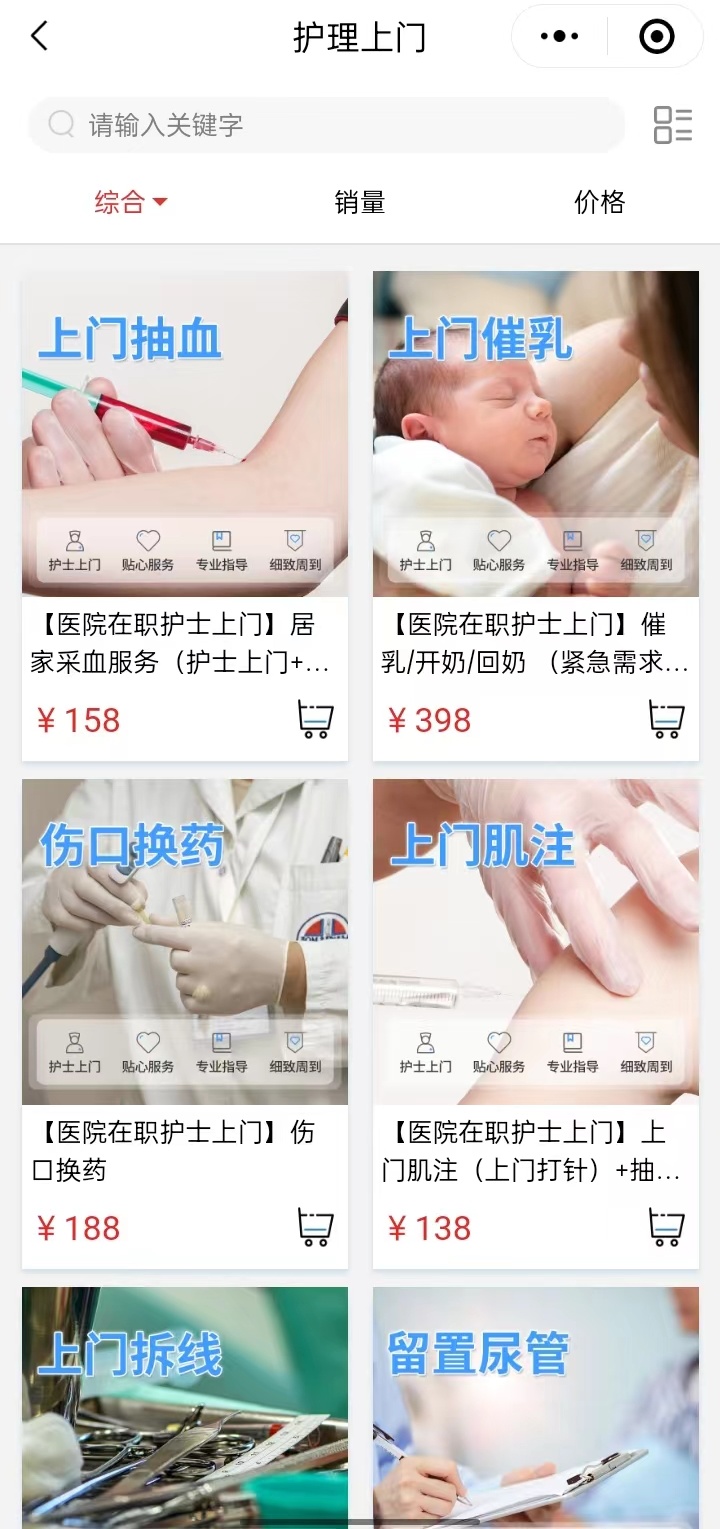Add the ¥138 肌注 service to cart
Image resolution: width=720 pixels, height=1529 pixels.
666,1228
